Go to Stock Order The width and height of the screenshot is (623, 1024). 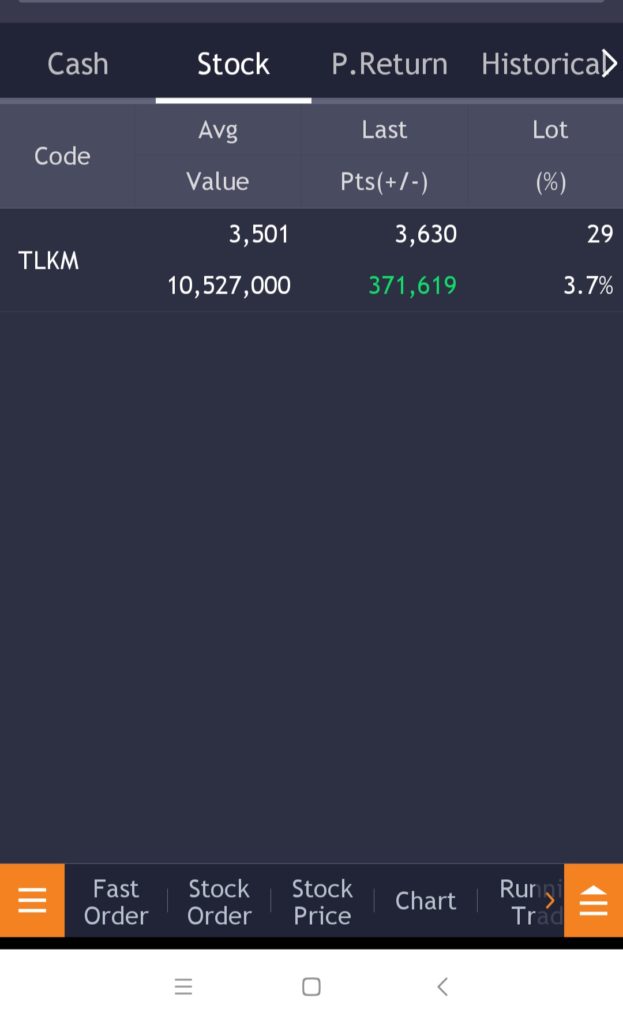click(x=219, y=902)
